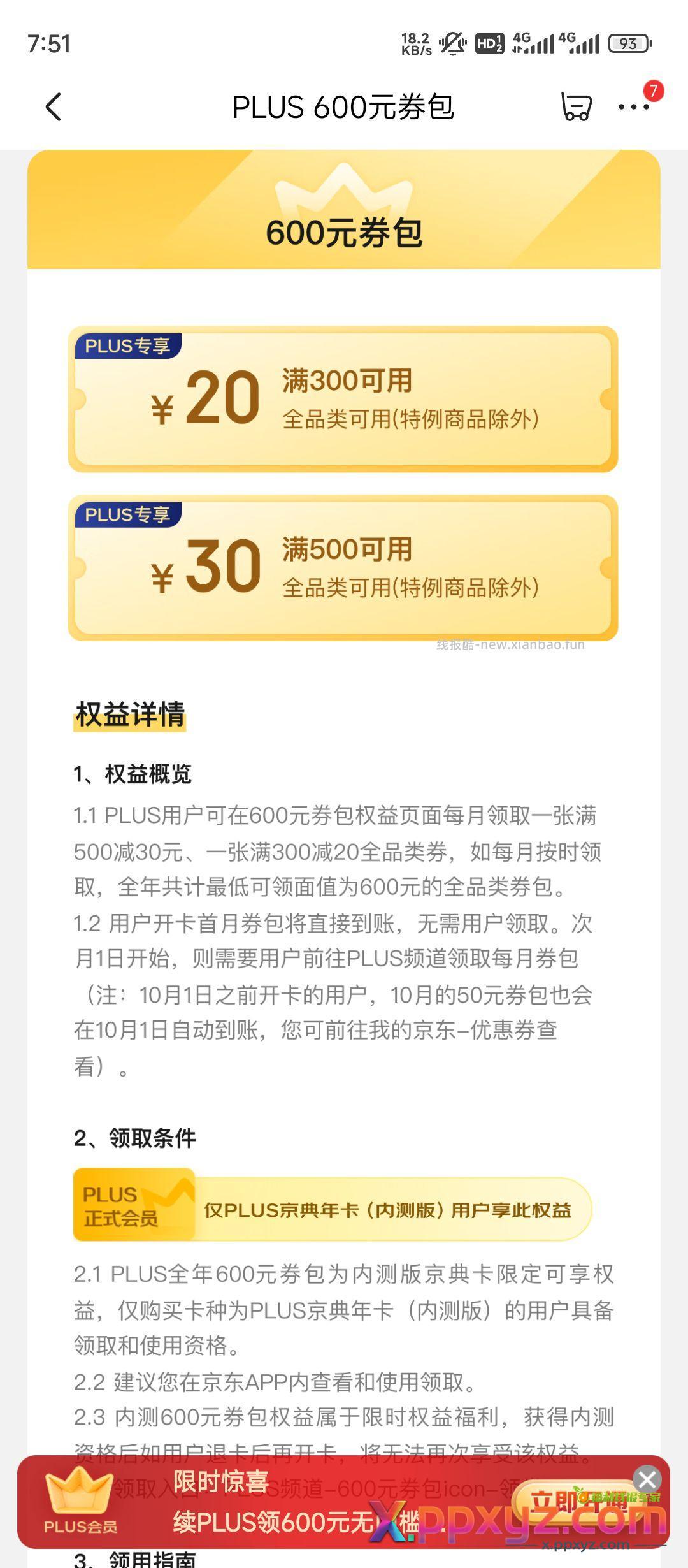Claim the ¥20 off 满300 coupon
This screenshot has width=688, height=1568.
click(x=343, y=400)
